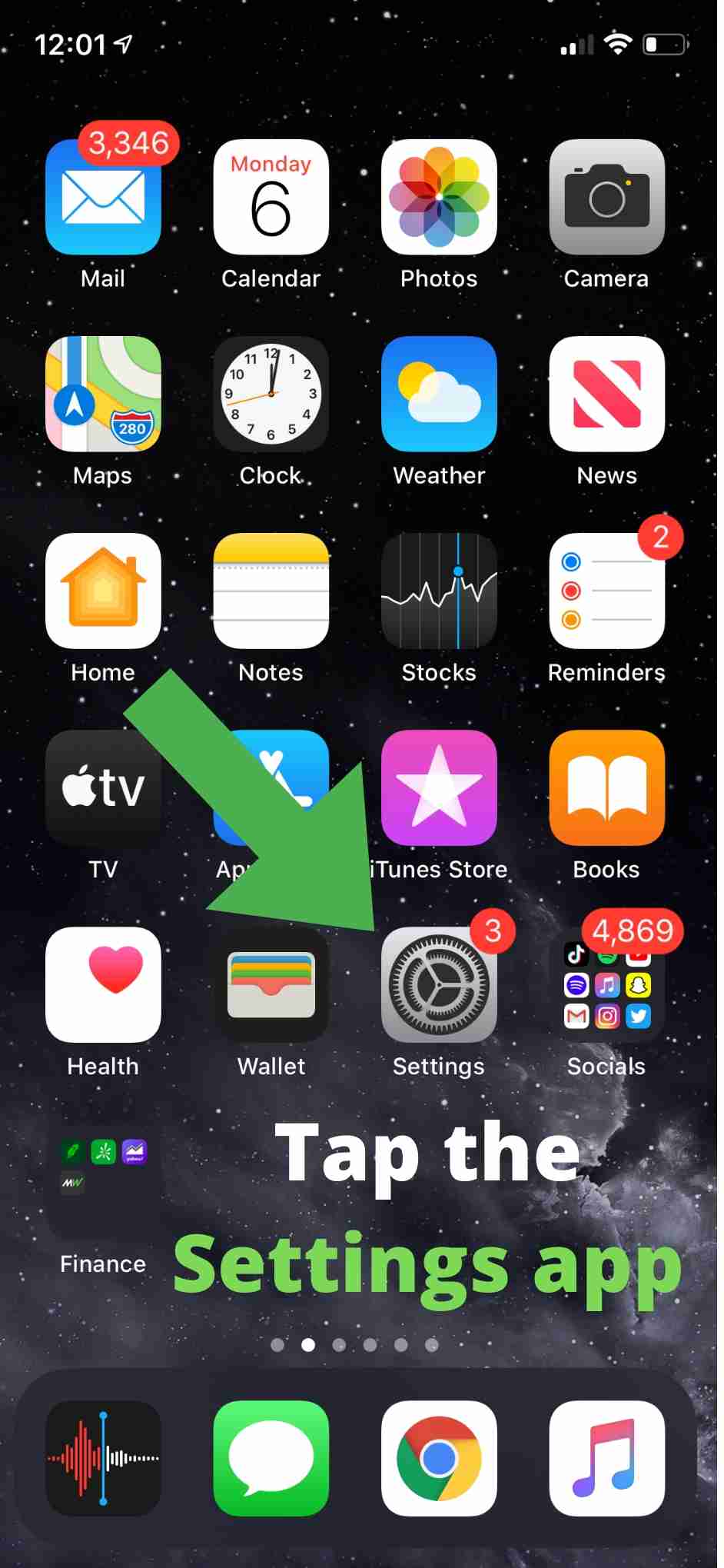724x1568 pixels.
Task: Open Wallet
Action: coord(271,985)
